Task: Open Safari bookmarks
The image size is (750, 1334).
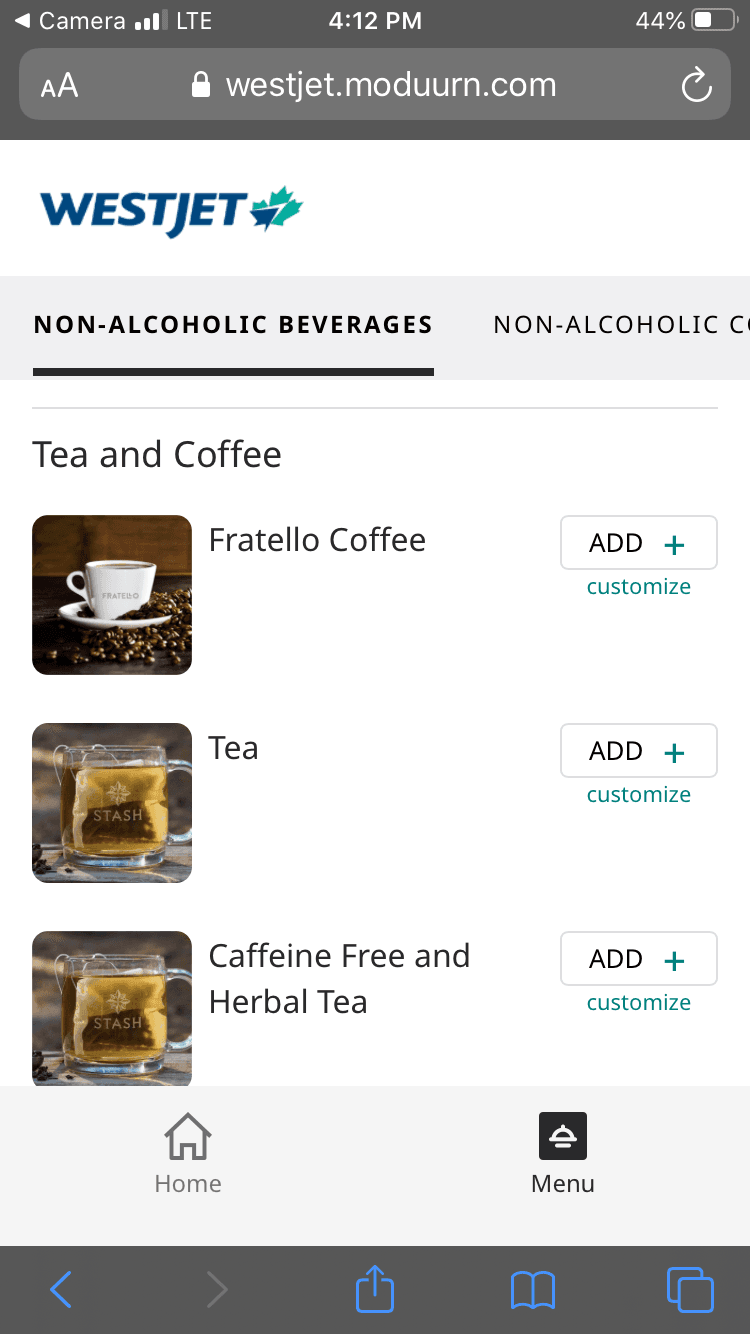Action: 532,1290
